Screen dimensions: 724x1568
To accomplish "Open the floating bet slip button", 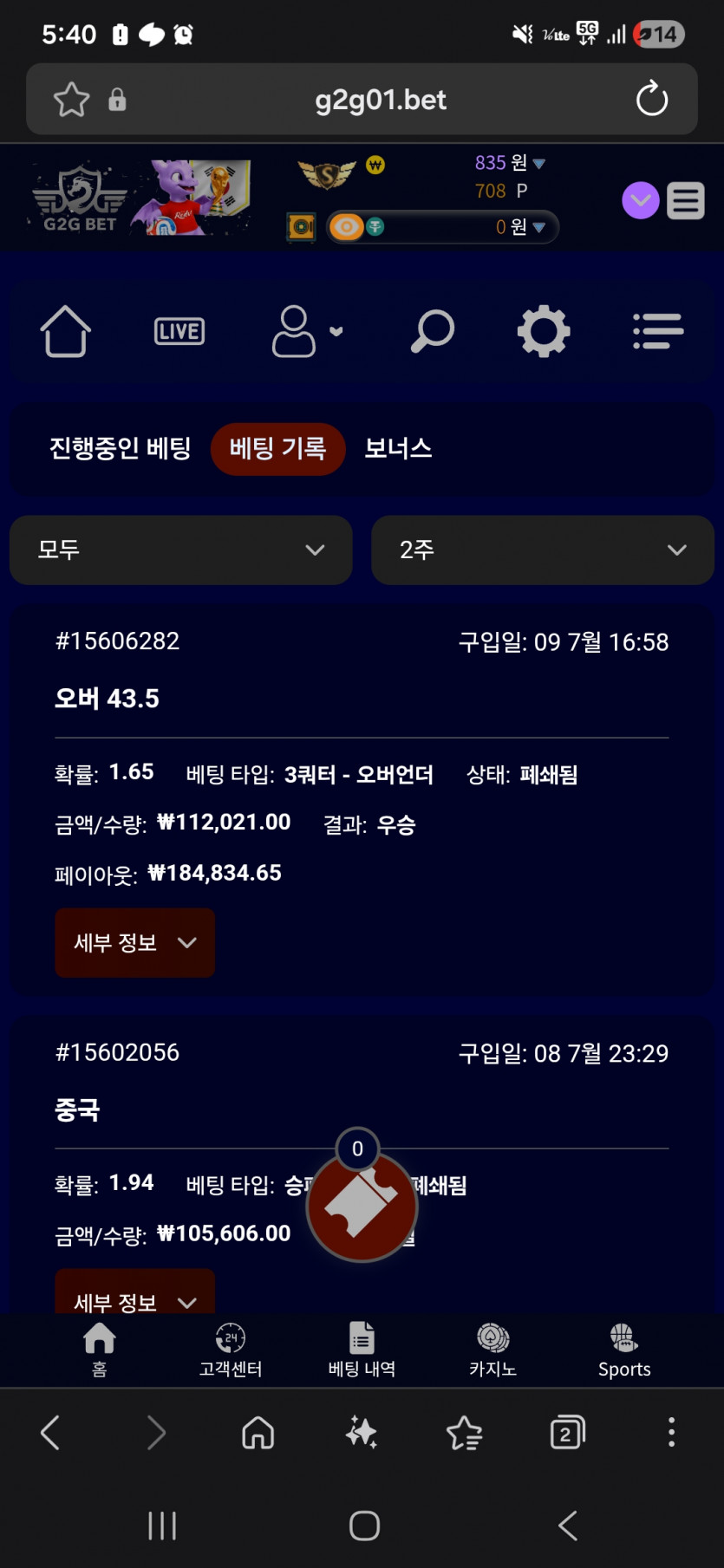I will [x=362, y=1206].
